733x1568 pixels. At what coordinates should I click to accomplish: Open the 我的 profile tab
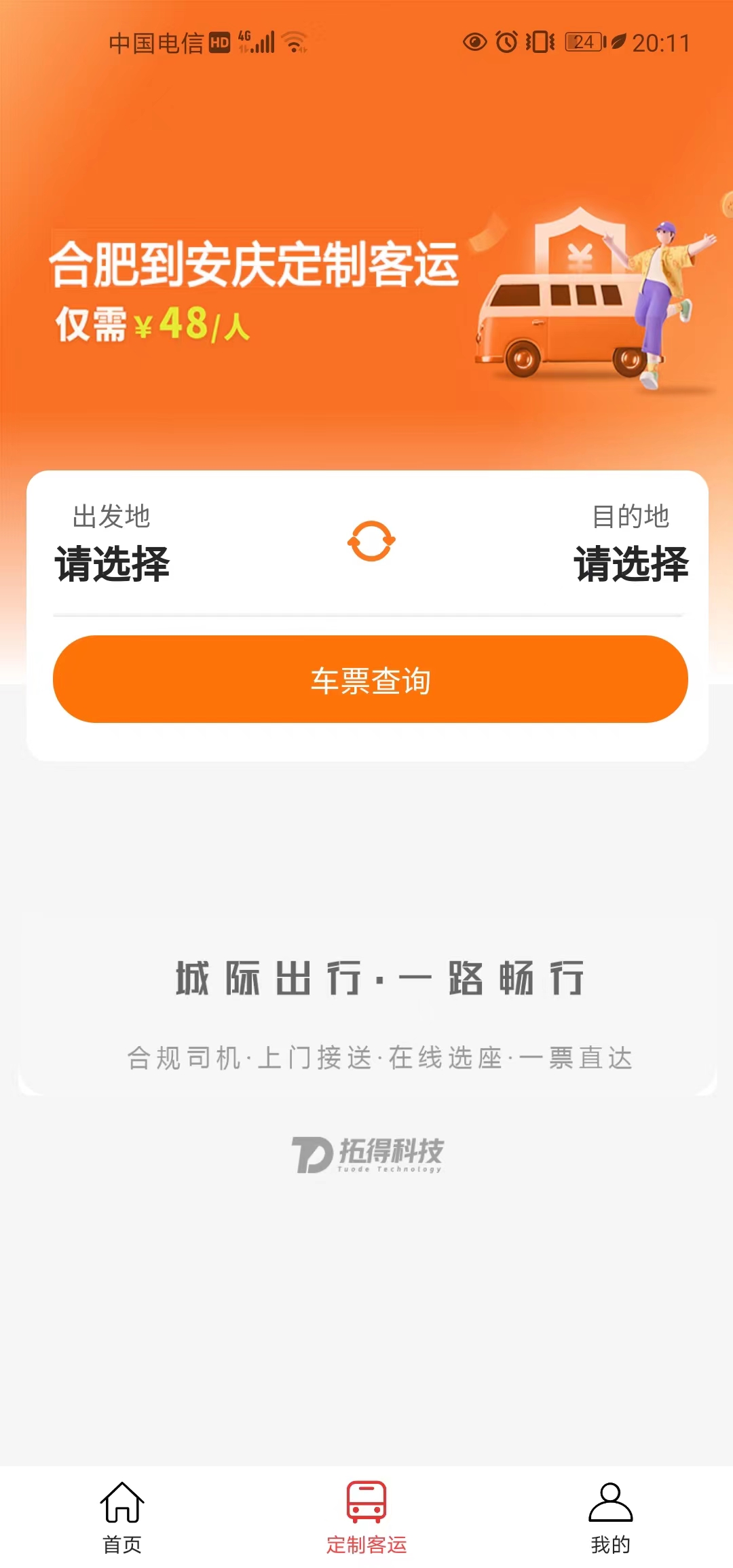[x=610, y=1516]
